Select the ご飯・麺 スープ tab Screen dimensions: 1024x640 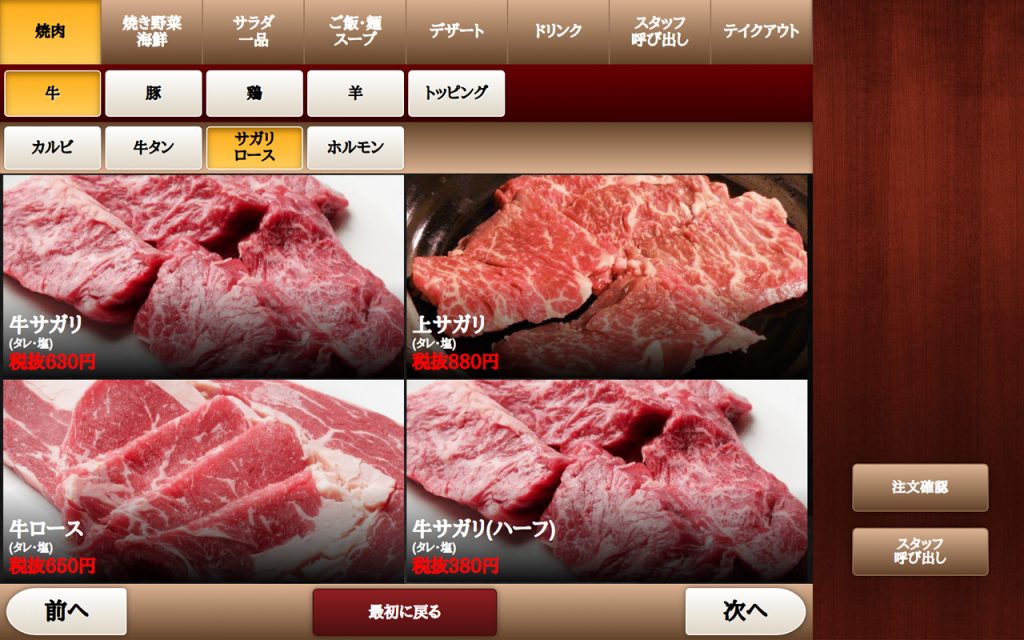355,32
